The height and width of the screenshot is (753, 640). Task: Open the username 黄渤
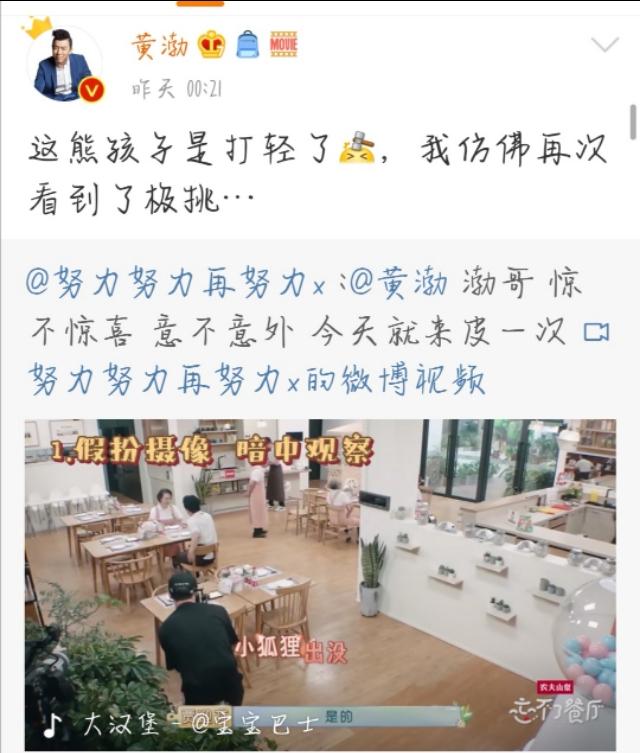coord(159,45)
